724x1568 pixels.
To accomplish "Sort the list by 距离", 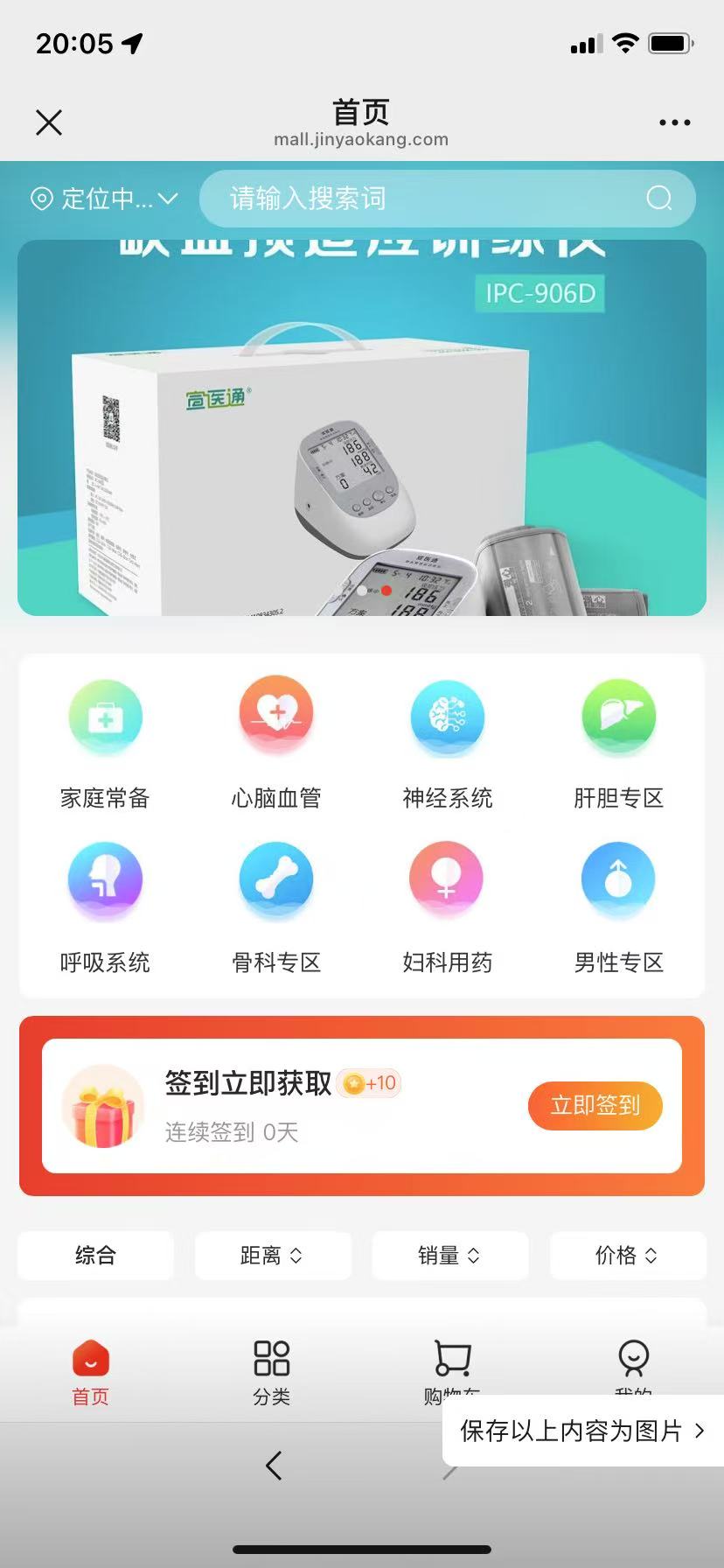I will coord(272,1256).
